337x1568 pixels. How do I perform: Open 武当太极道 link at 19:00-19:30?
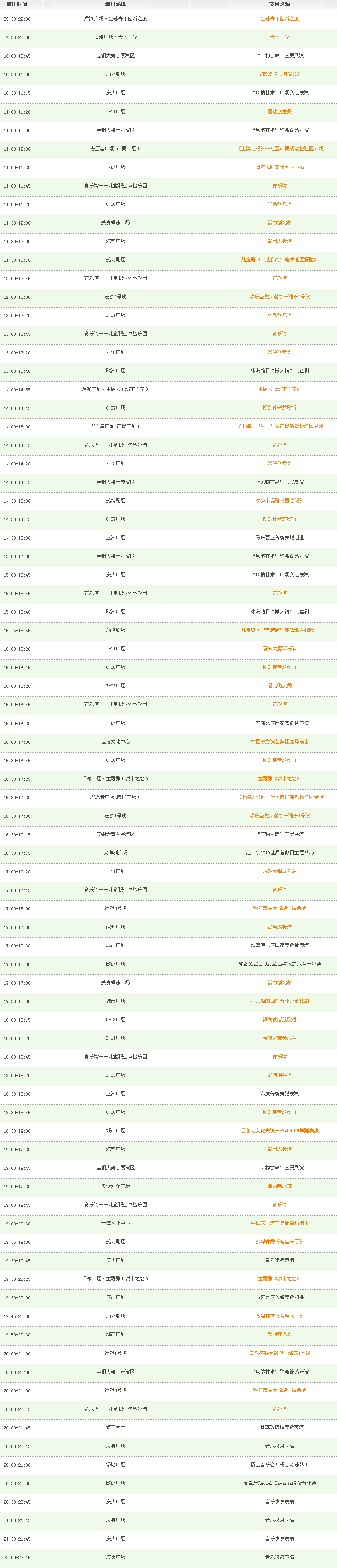[279, 1149]
